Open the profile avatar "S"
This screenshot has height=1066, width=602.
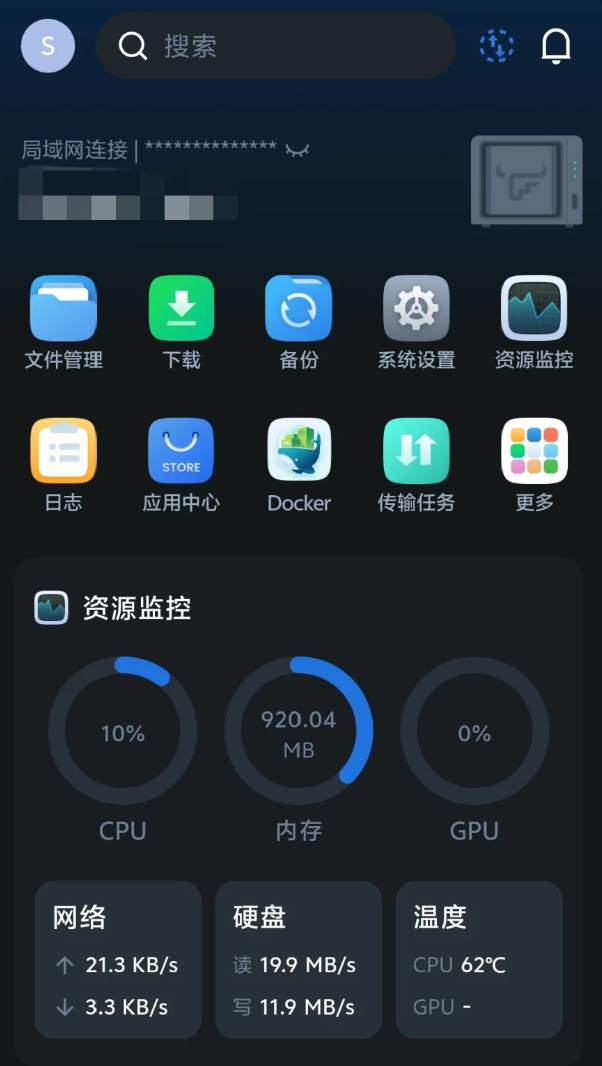click(x=48, y=46)
